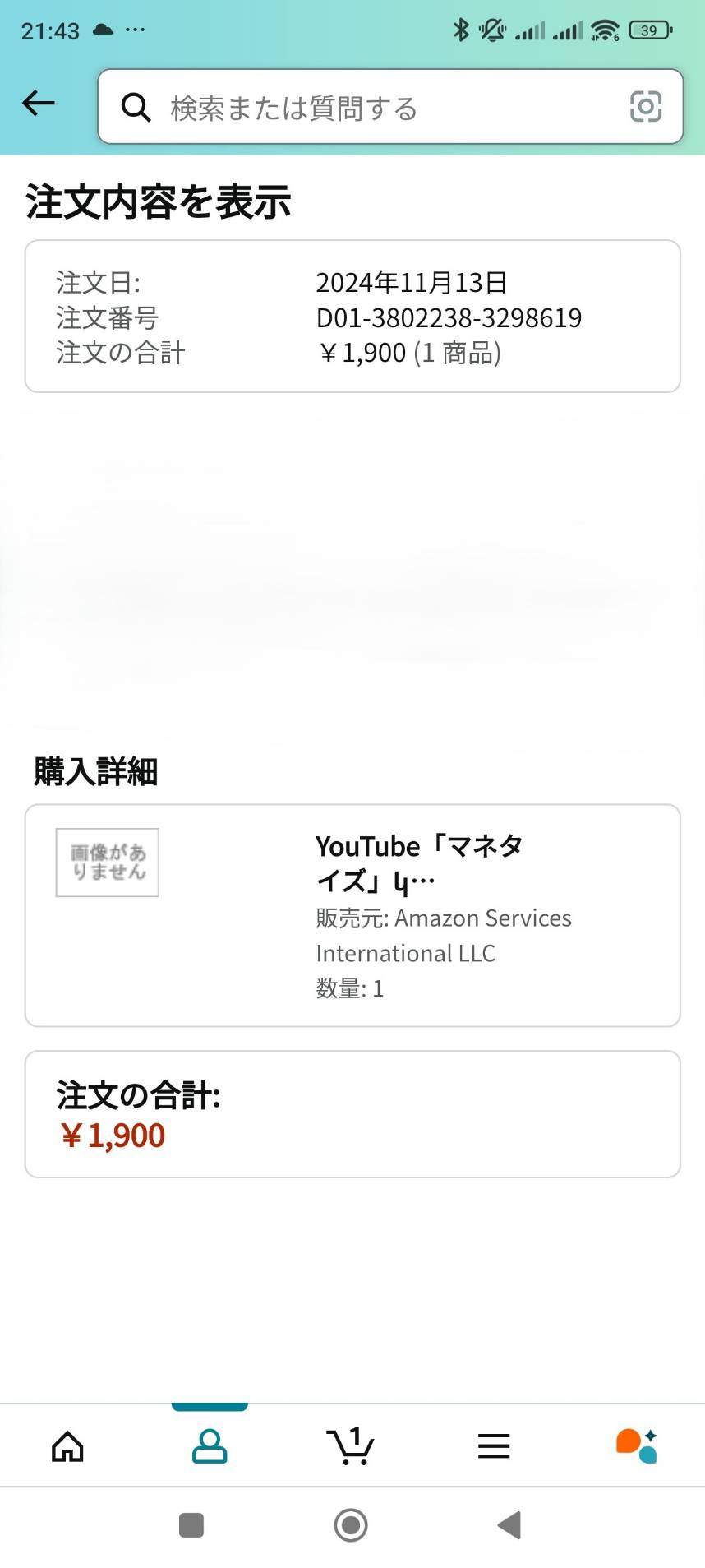Open the account profile tab
705x1568 pixels.
tap(210, 1446)
